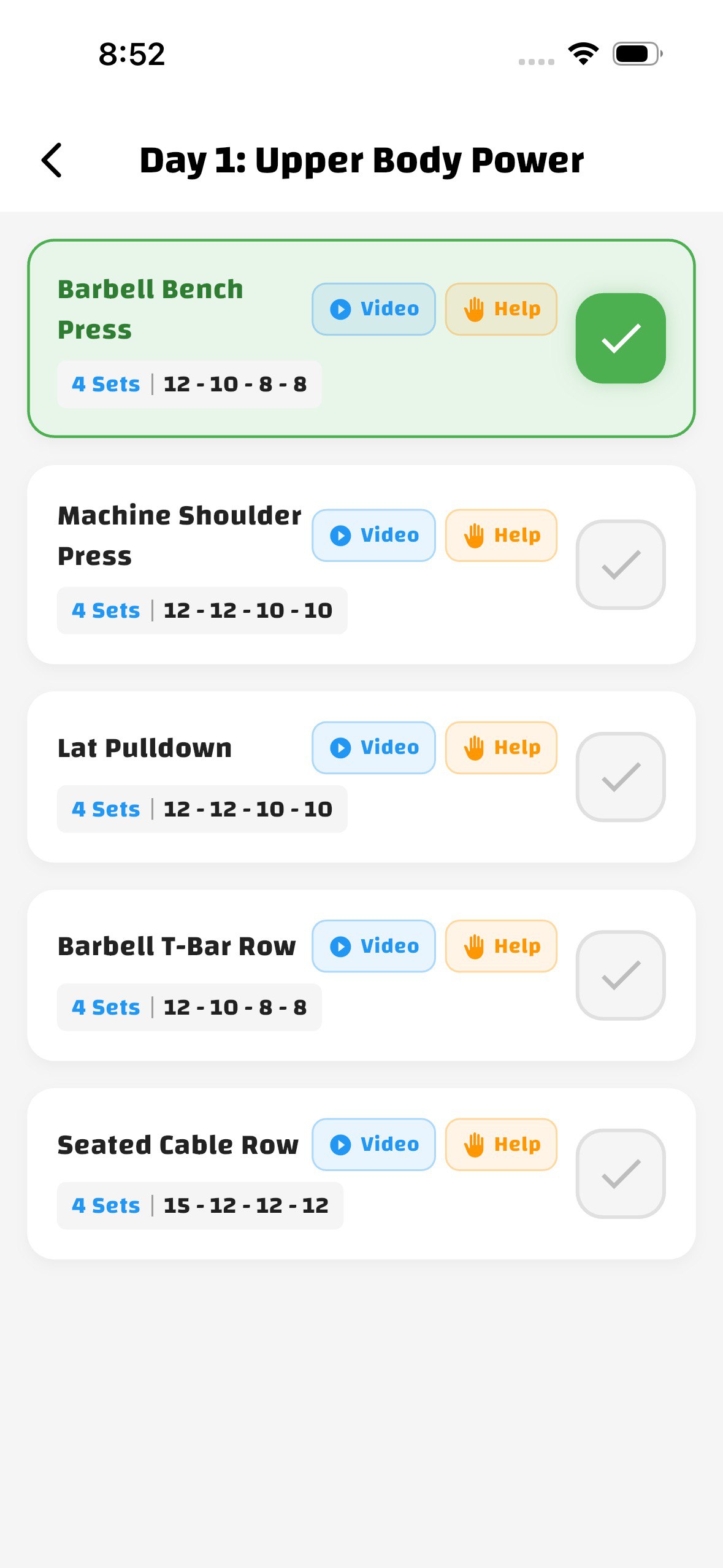723x1568 pixels.
Task: Mark Barbell T-Bar Row complete
Action: [620, 975]
